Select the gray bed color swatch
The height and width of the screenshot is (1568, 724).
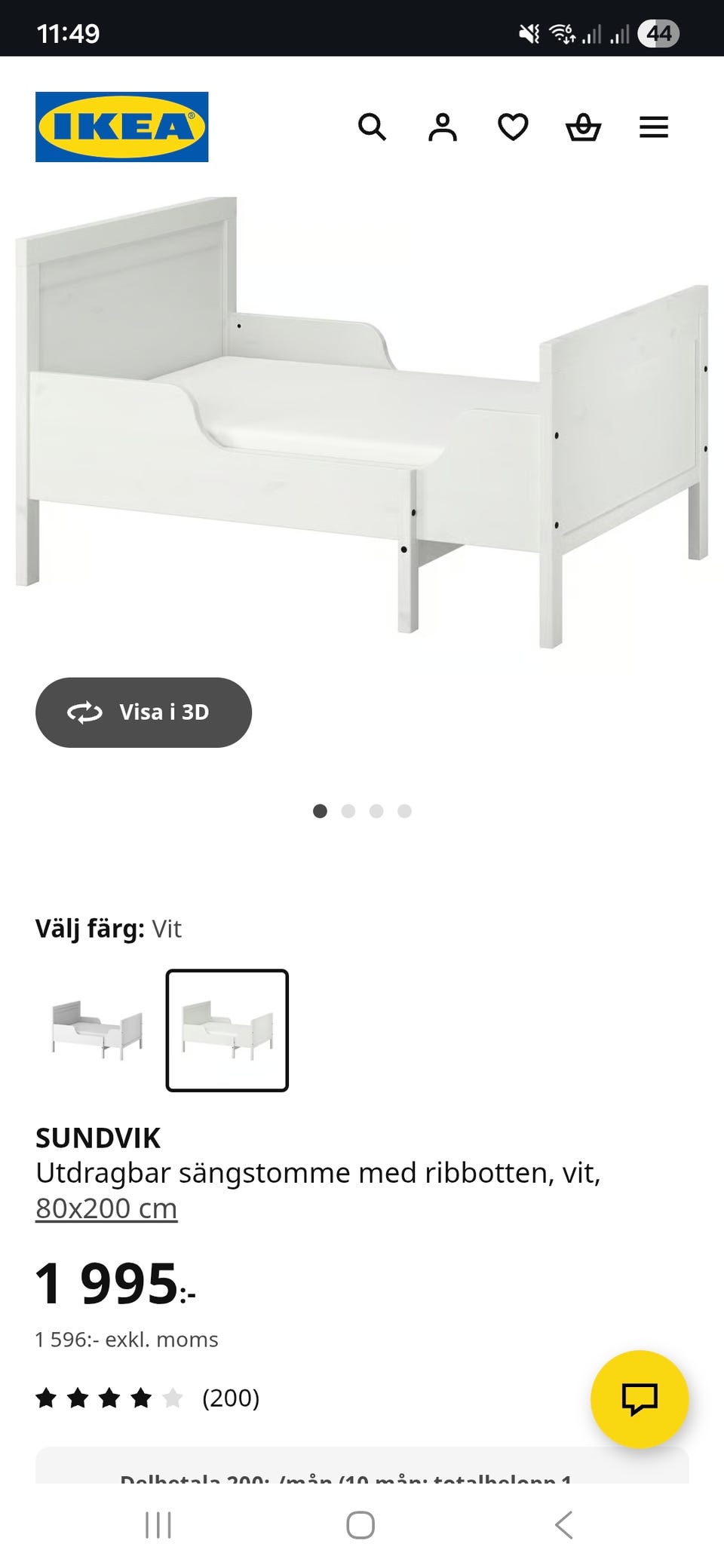click(97, 1028)
